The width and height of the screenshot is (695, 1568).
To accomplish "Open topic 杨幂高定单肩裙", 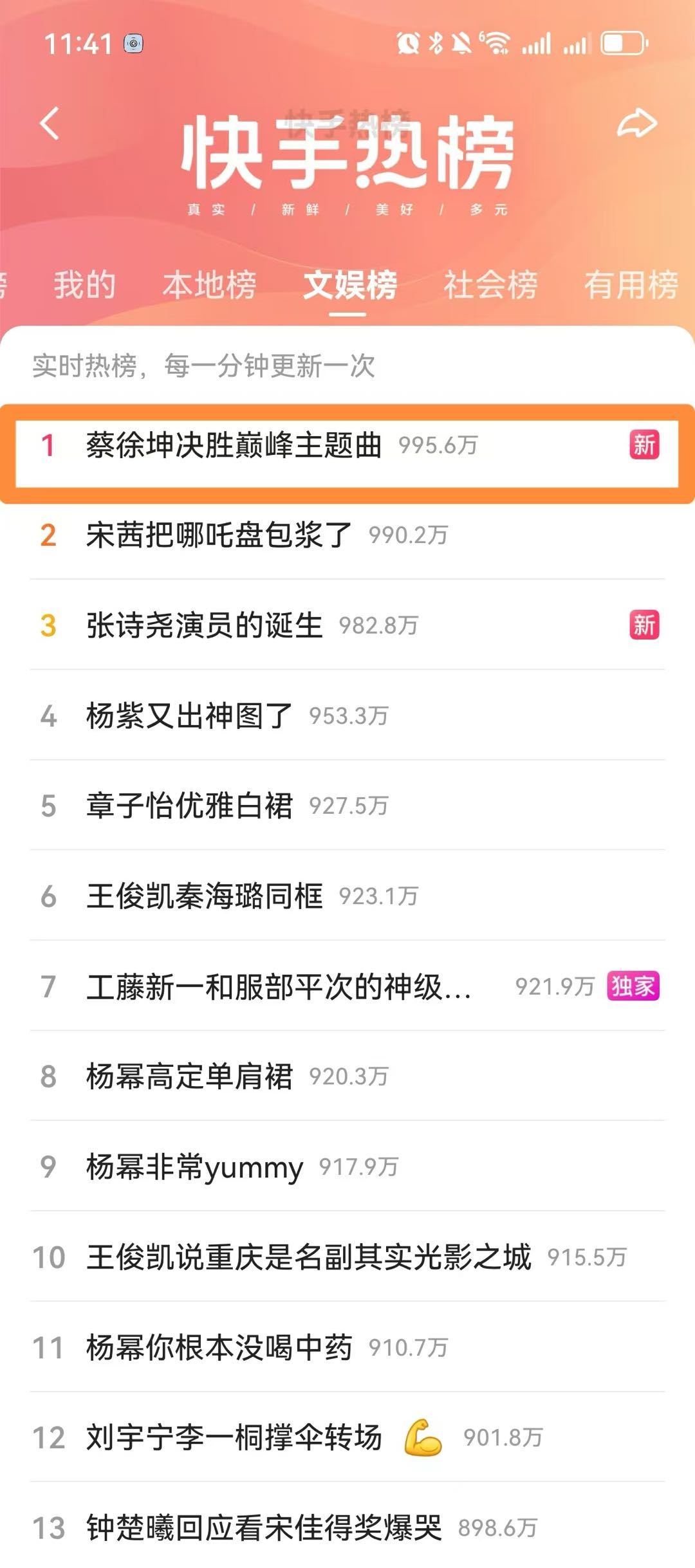I will [347, 1076].
